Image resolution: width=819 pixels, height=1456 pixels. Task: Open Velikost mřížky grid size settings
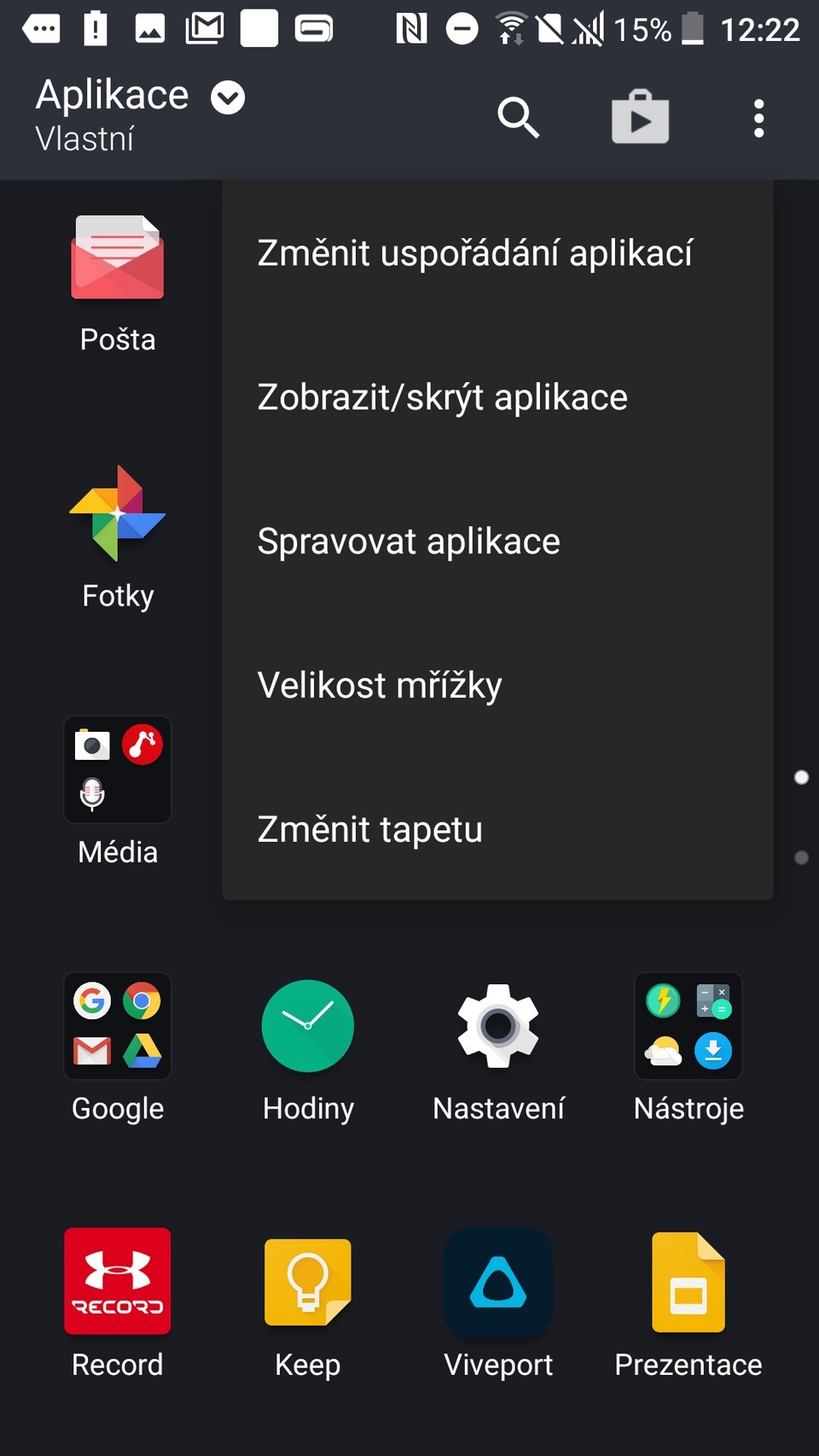380,683
